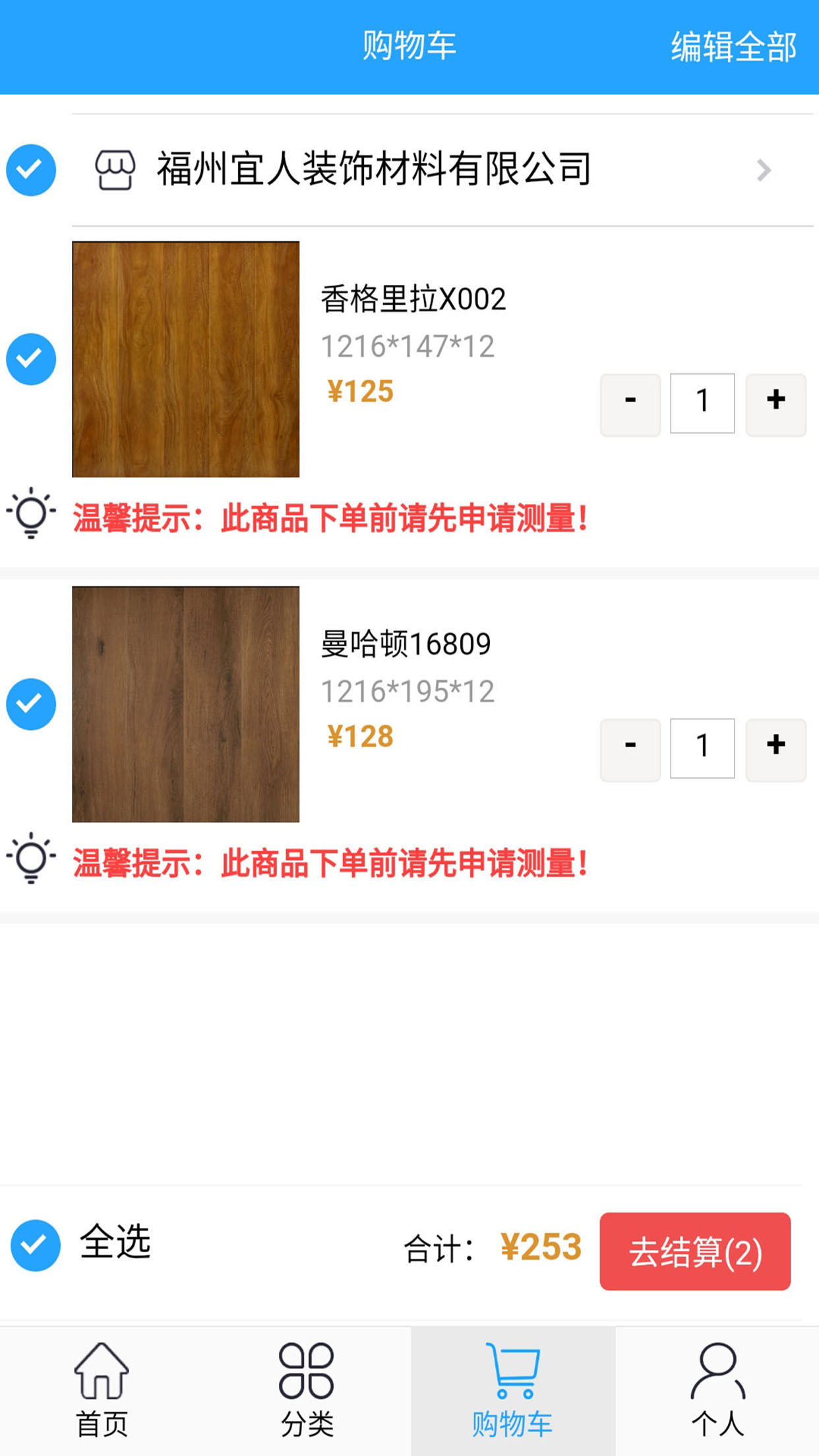Open the 个人 tab
The height and width of the screenshot is (1456, 819).
(x=717, y=1391)
